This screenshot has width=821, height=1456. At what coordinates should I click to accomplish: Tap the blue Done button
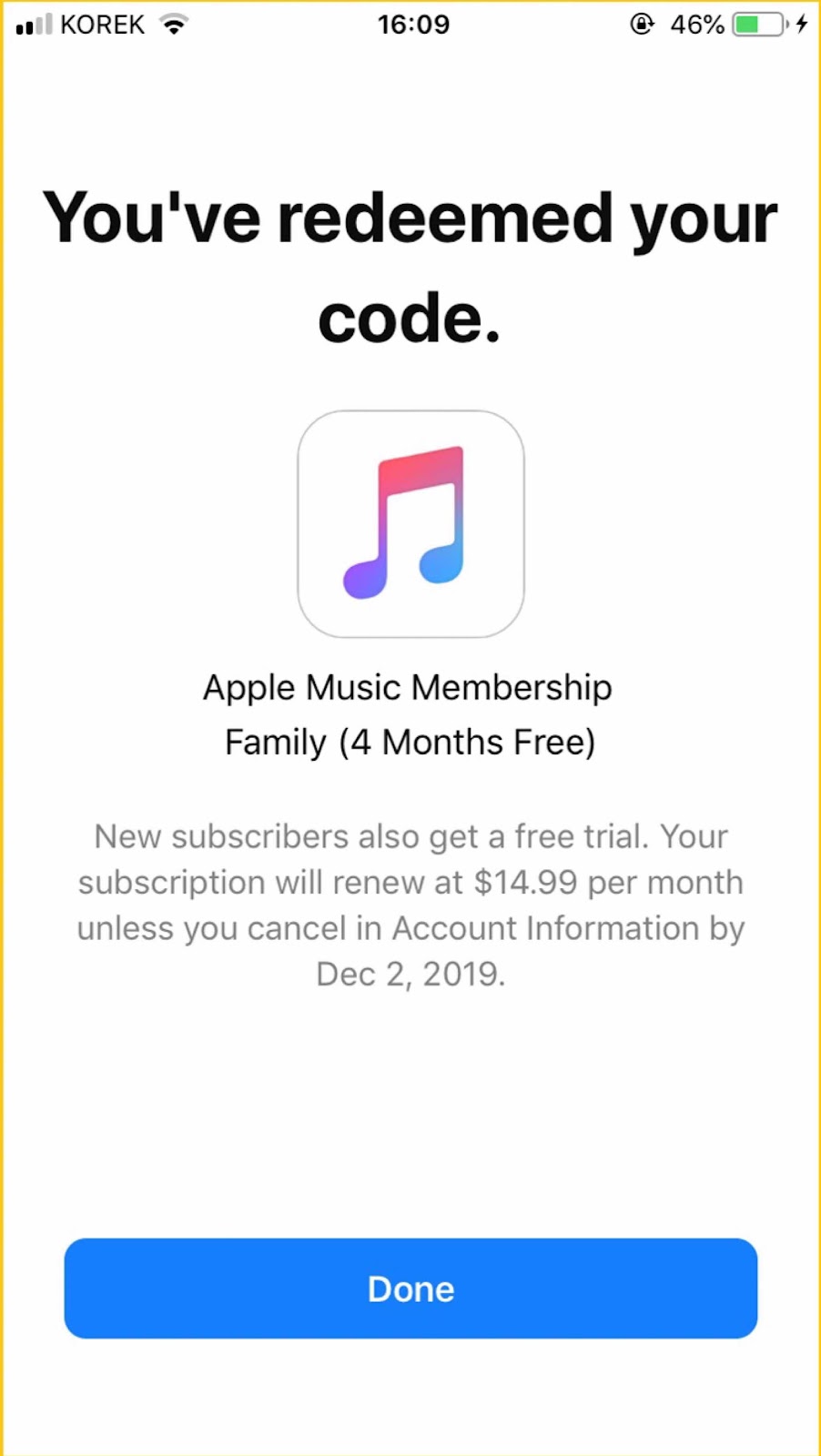pyautogui.click(x=410, y=1288)
